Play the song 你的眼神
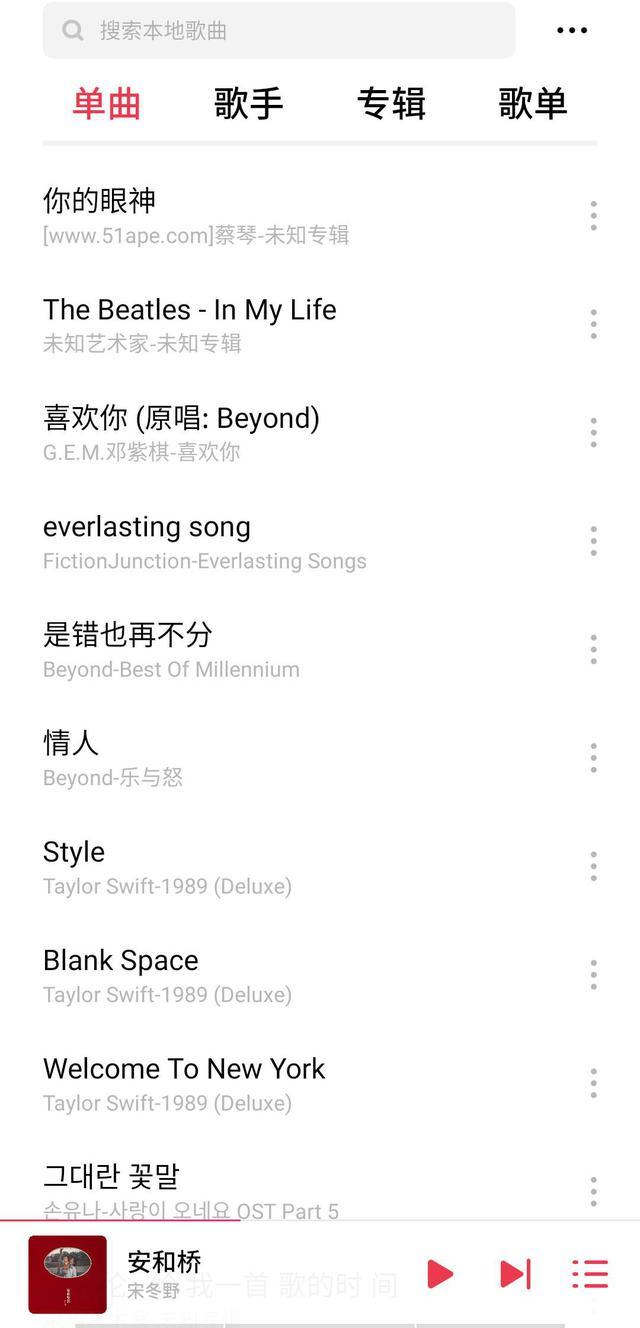640x1328 pixels. coord(300,216)
